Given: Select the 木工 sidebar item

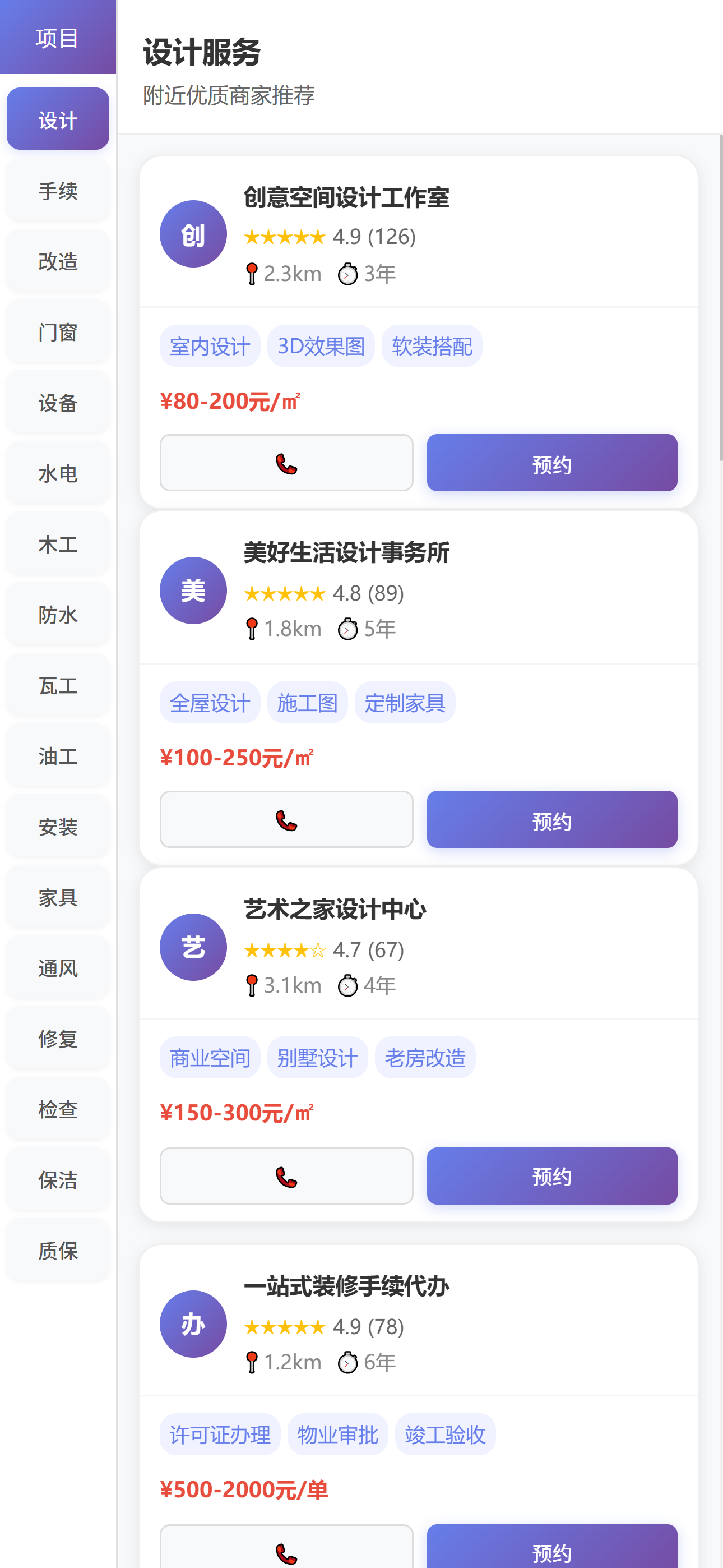Looking at the screenshot, I should (58, 544).
